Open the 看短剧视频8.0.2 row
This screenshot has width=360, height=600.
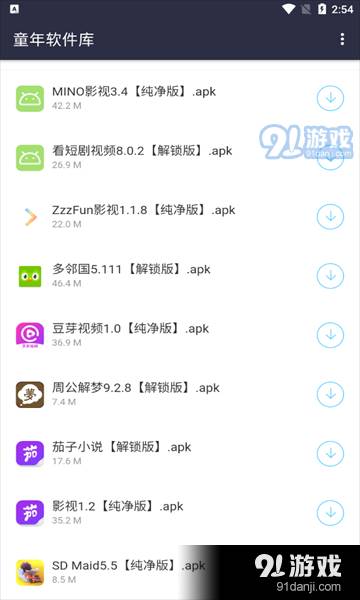click(x=180, y=158)
